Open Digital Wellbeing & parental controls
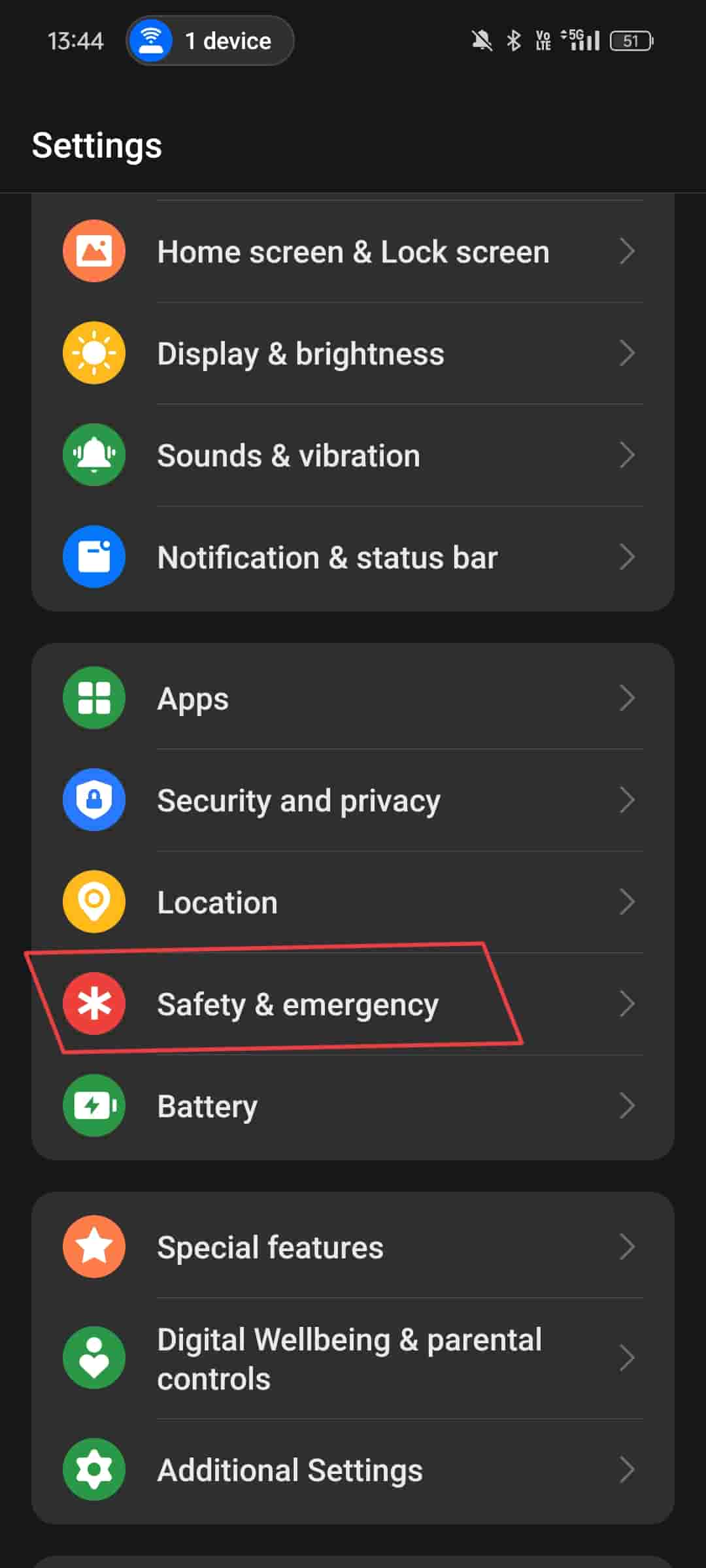The height and width of the screenshot is (1568, 706). [353, 1358]
